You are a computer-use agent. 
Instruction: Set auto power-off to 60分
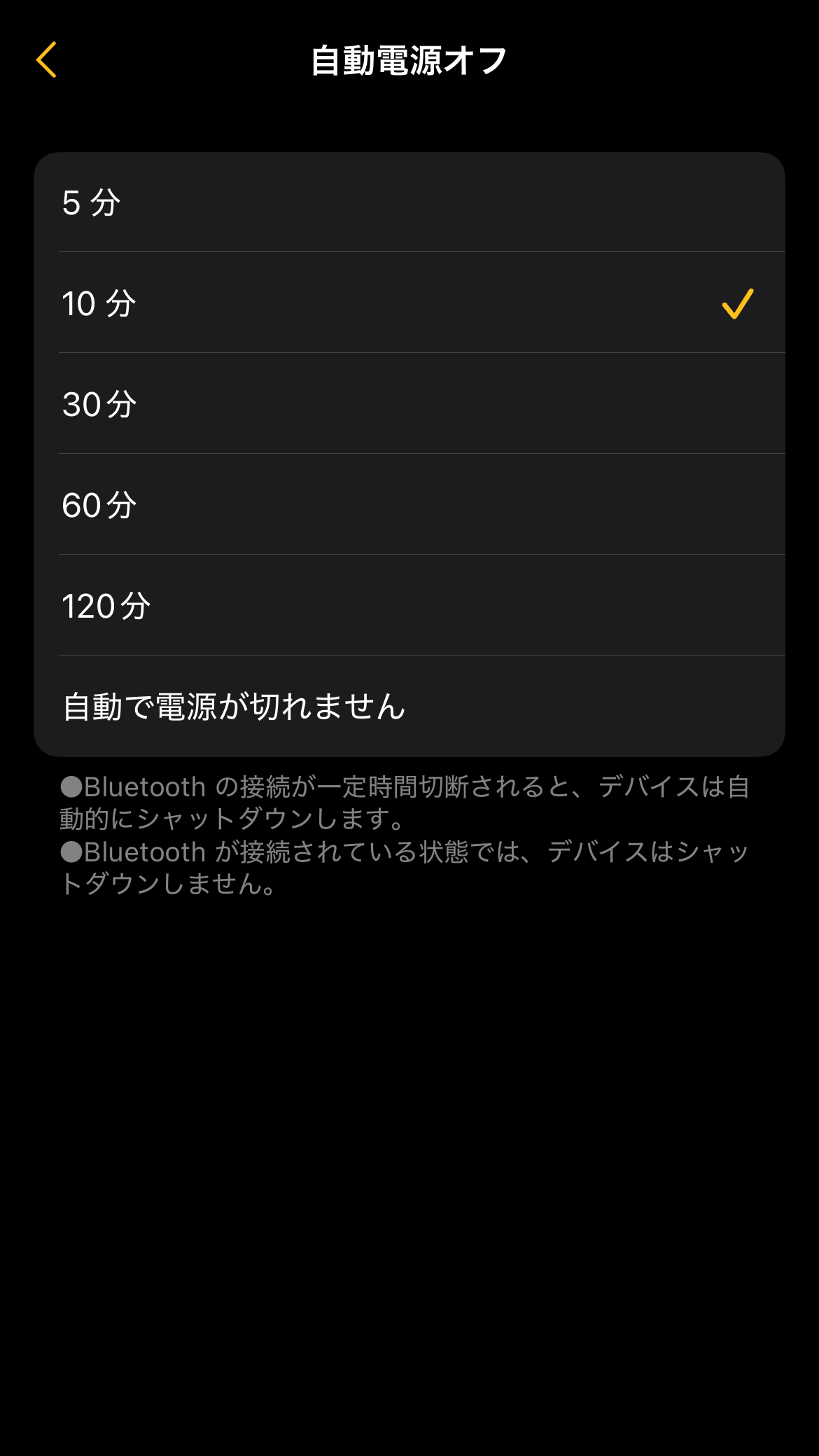tap(409, 505)
